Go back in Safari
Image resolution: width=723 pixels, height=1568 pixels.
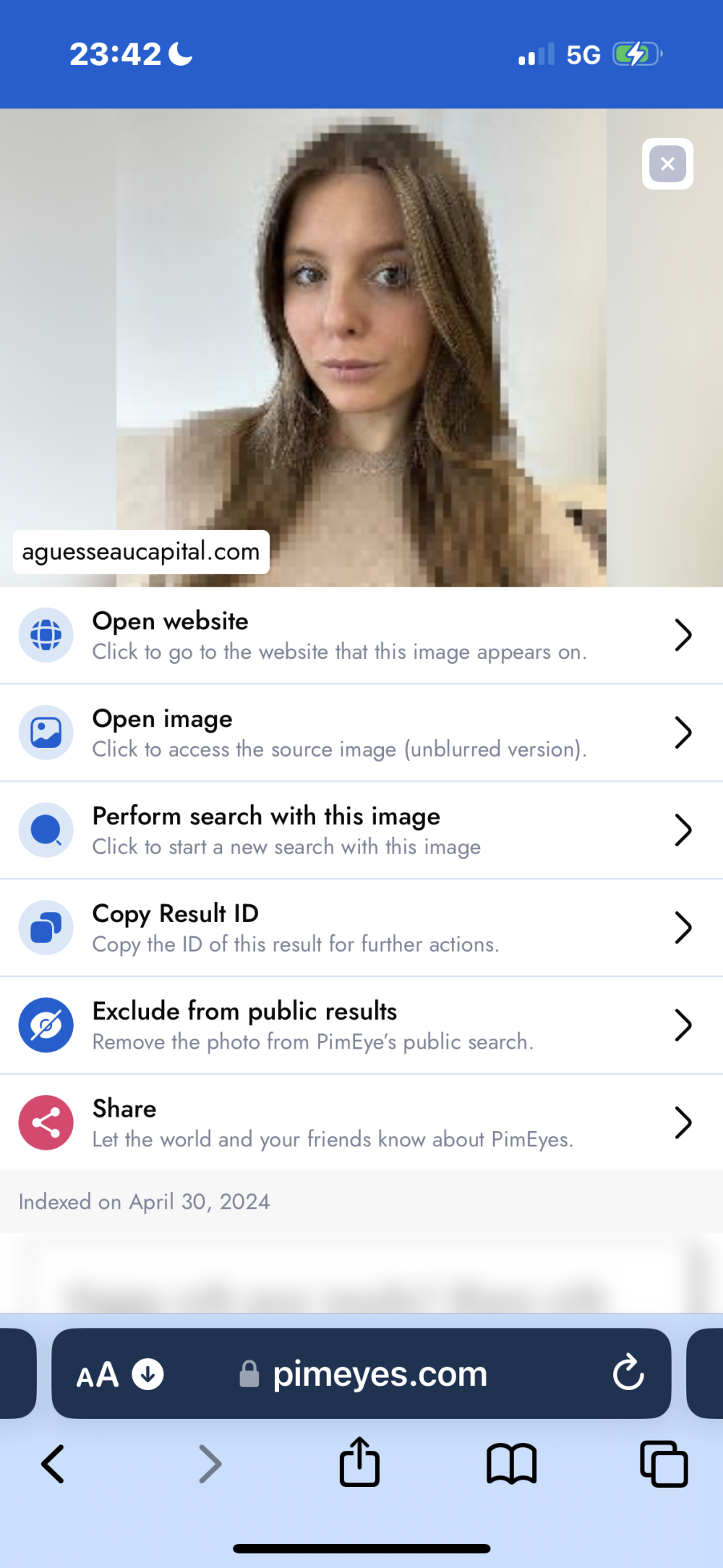[x=53, y=1465]
